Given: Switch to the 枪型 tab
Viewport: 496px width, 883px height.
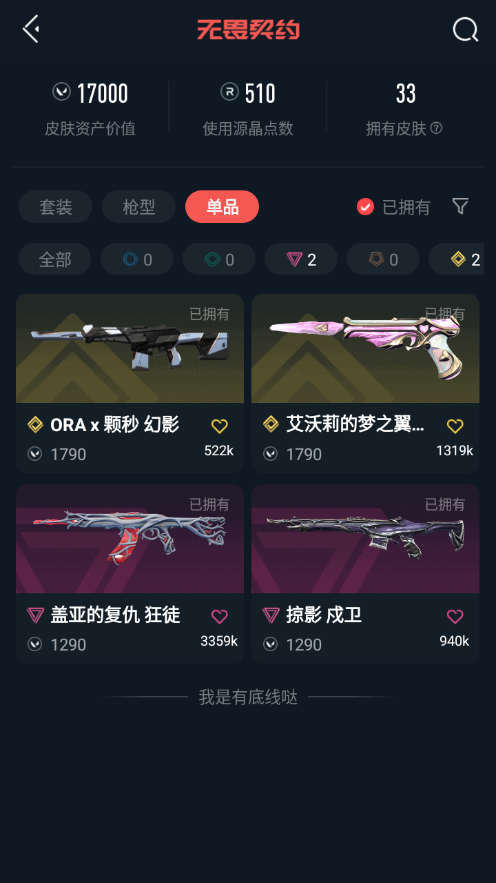Looking at the screenshot, I should (138, 207).
